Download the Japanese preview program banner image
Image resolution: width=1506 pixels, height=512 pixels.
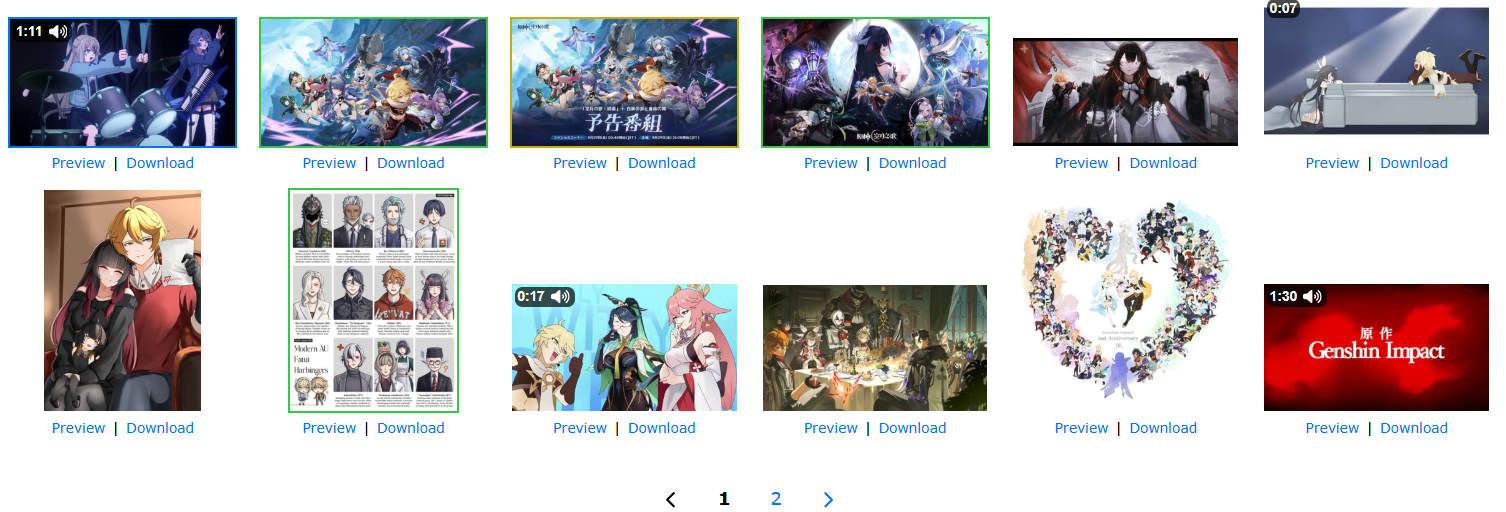point(662,163)
